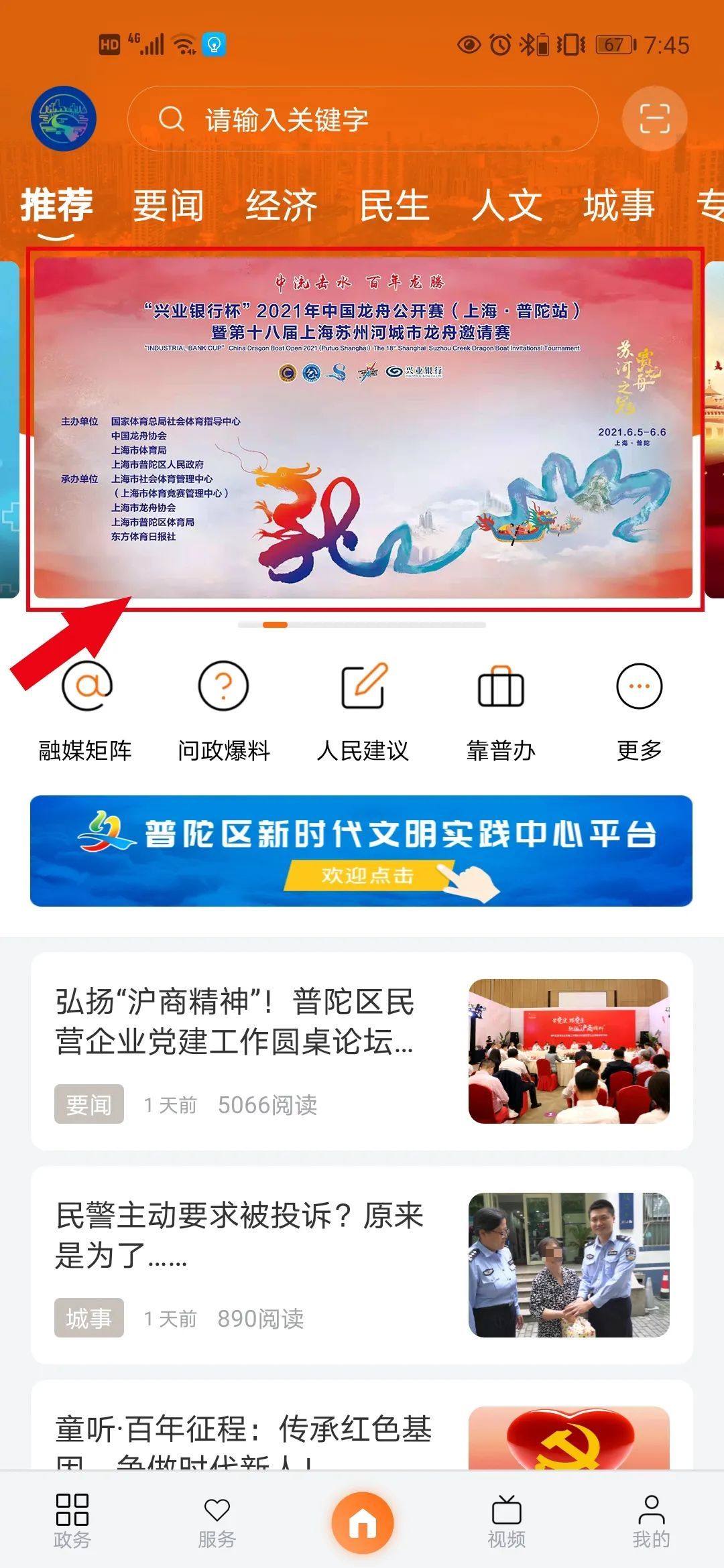
Task: Open the dragon boat race banner
Action: [363, 429]
